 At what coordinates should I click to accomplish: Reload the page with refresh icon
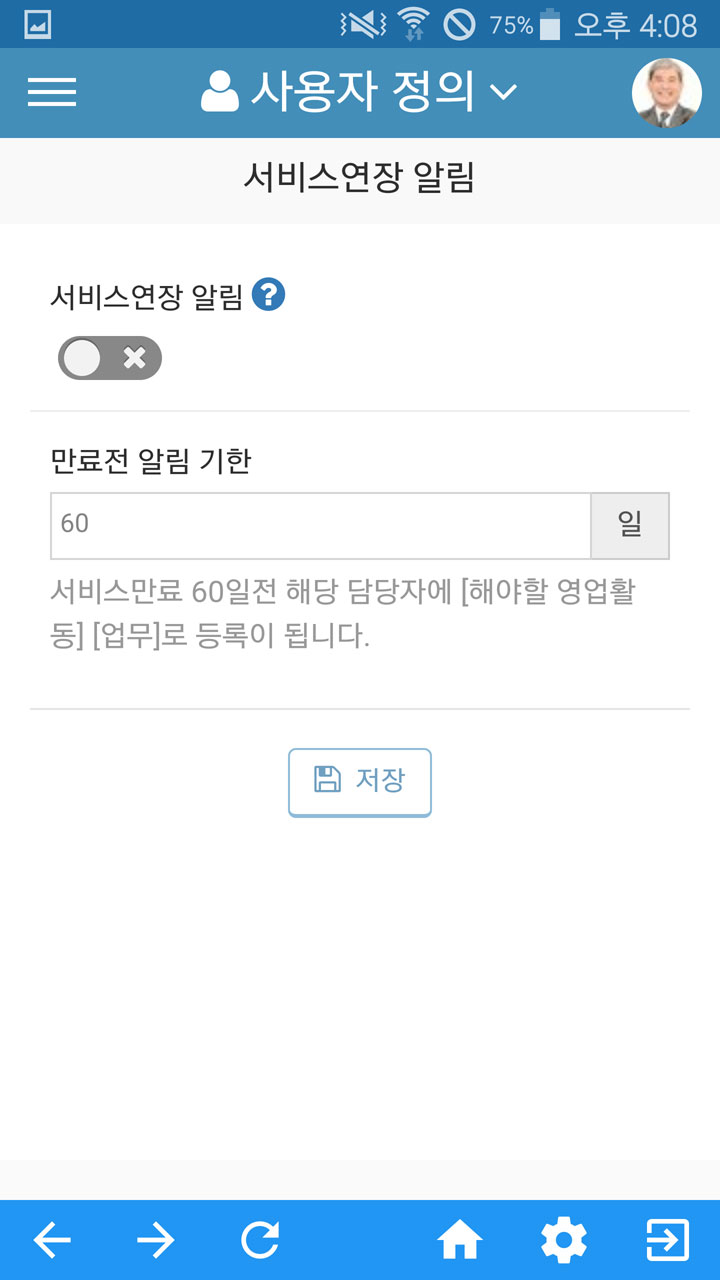pos(260,1241)
